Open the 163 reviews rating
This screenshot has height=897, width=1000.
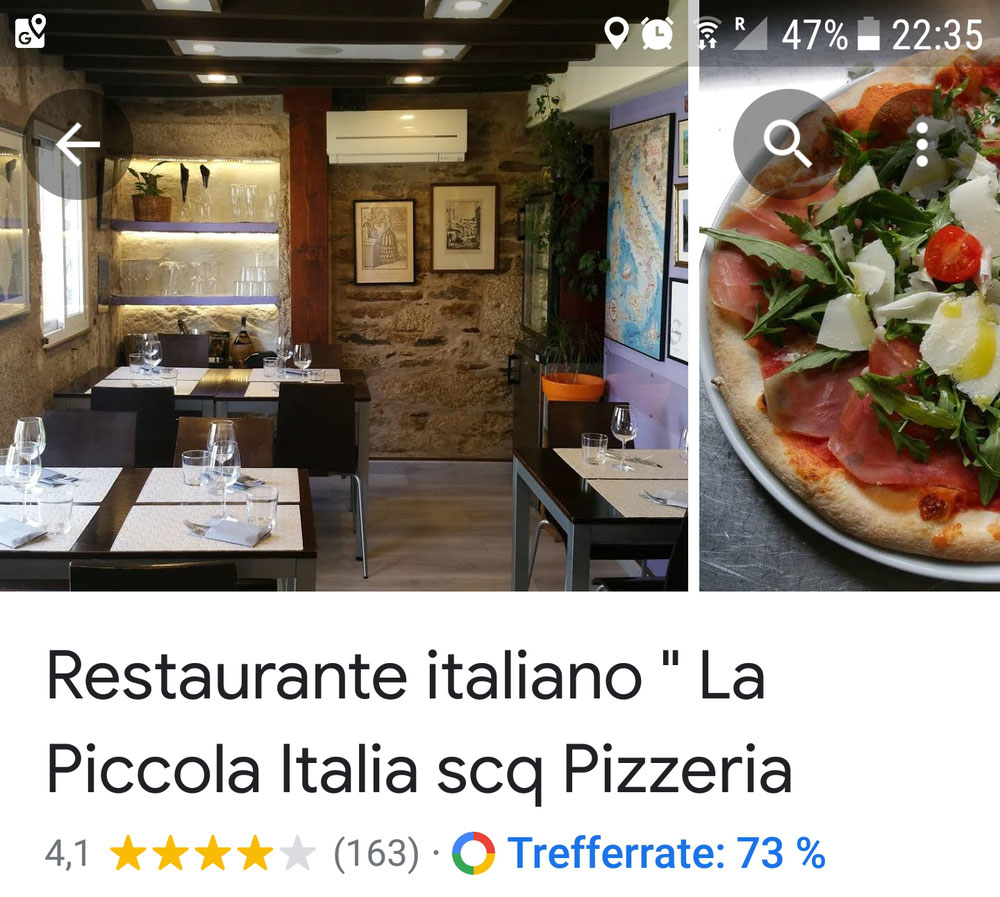376,854
